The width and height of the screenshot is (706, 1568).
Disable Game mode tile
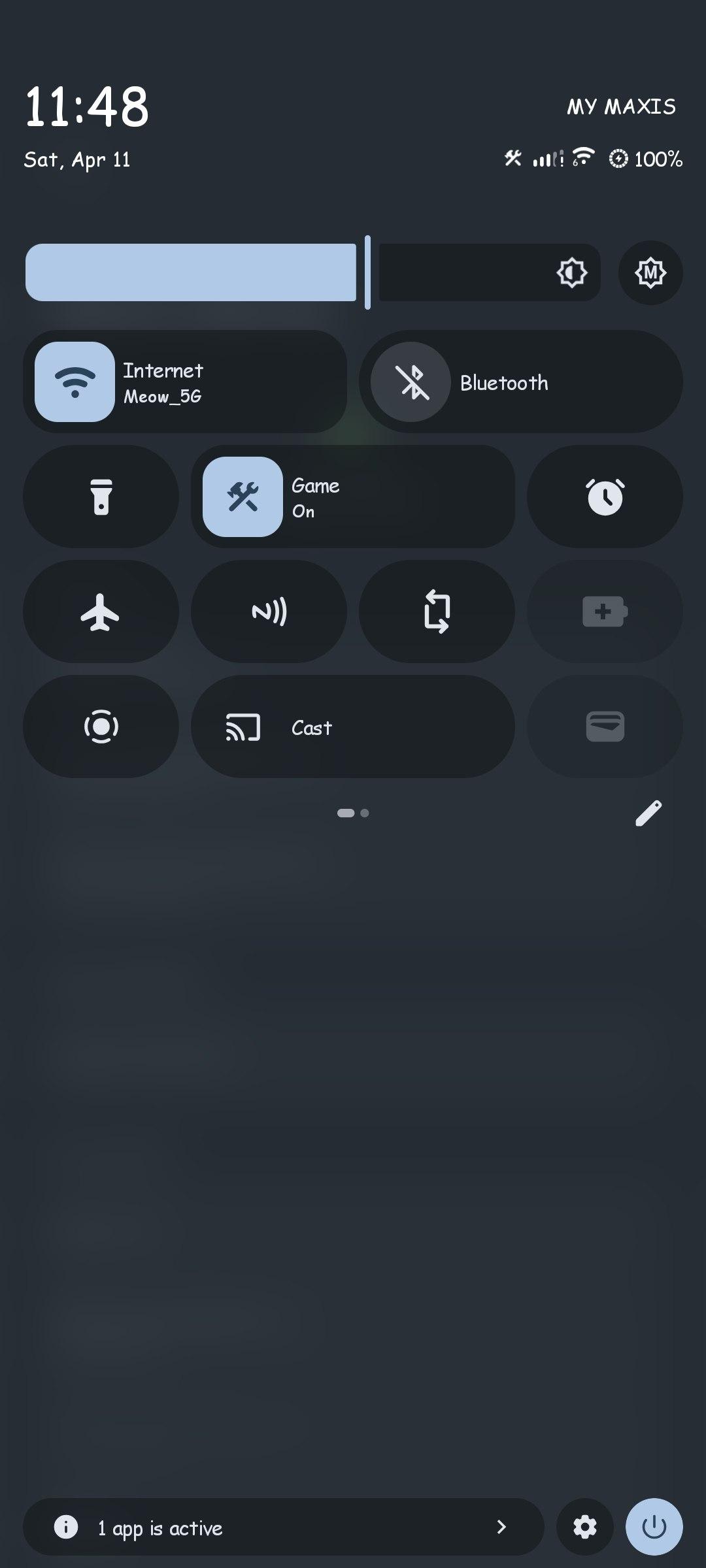[243, 497]
